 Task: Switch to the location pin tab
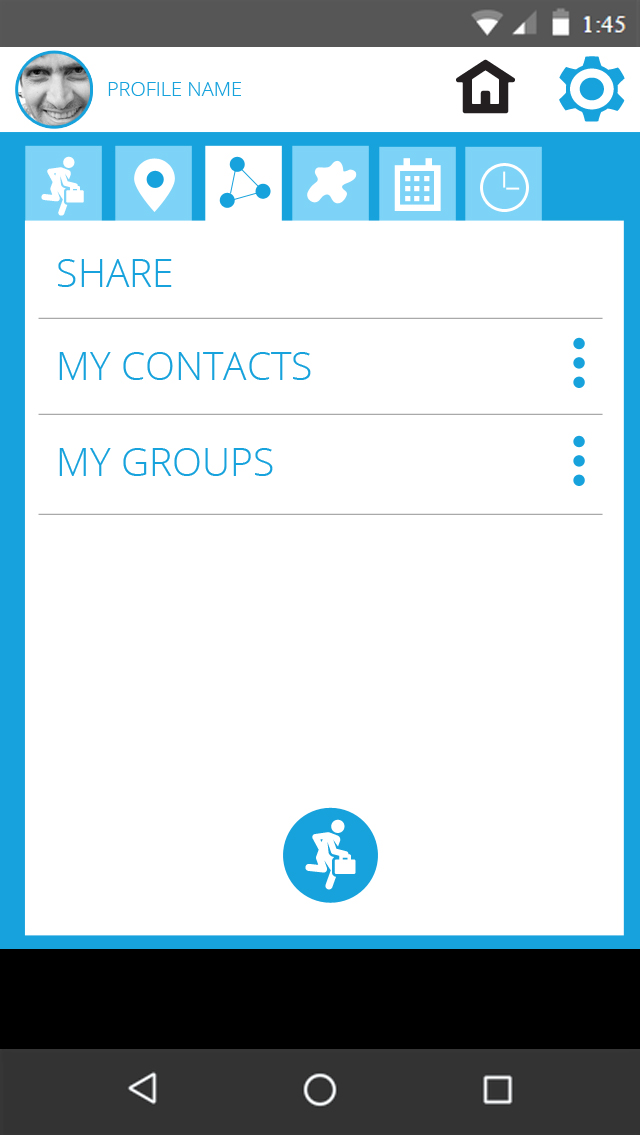click(153, 184)
